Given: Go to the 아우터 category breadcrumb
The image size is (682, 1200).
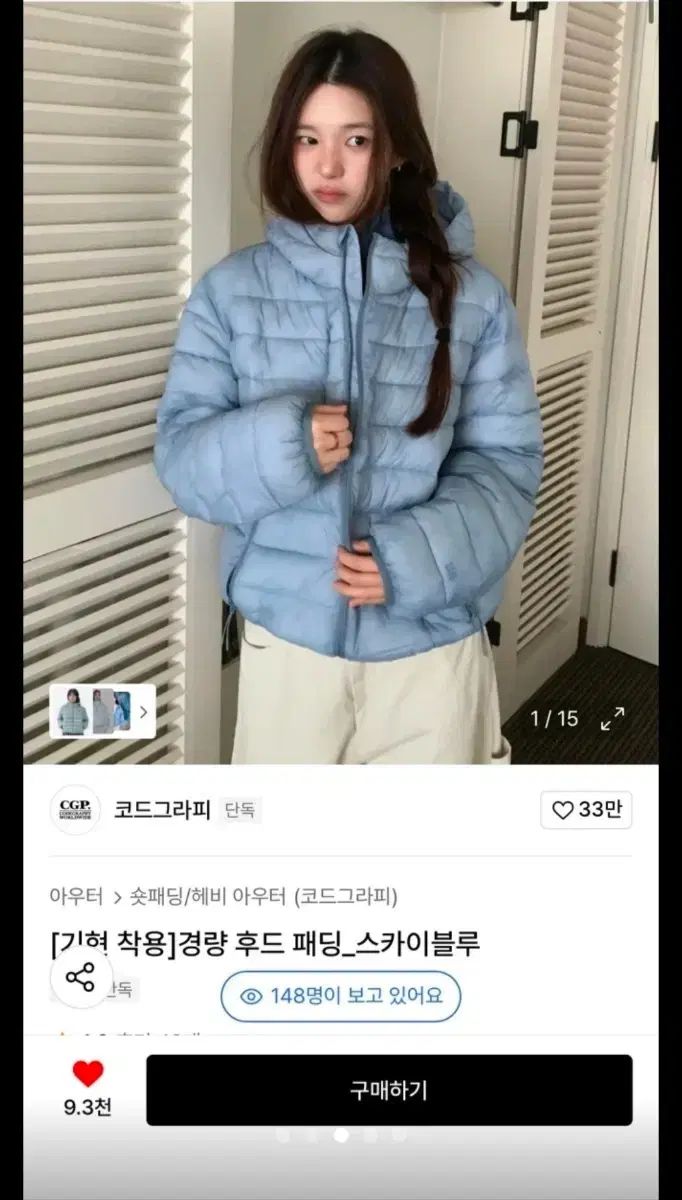Looking at the screenshot, I should click(75, 896).
